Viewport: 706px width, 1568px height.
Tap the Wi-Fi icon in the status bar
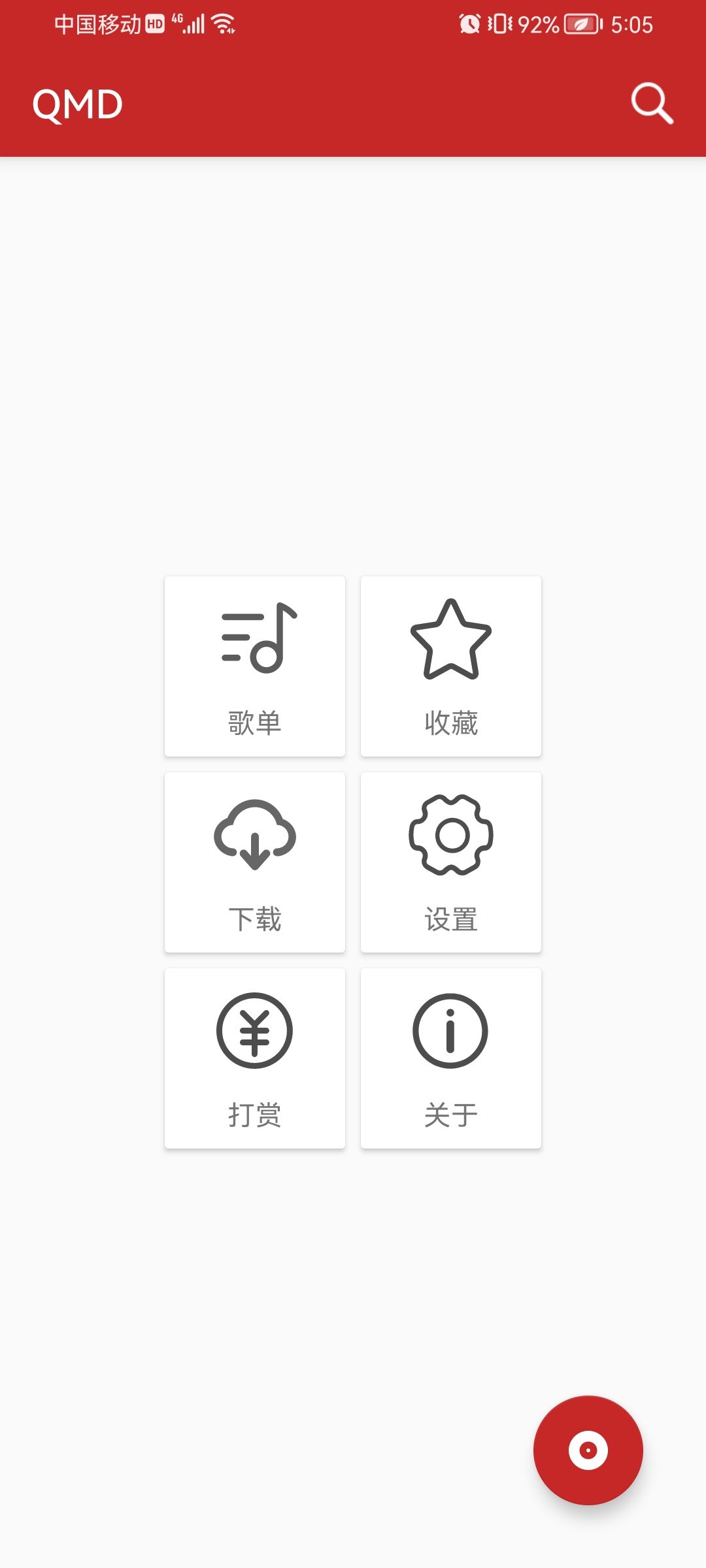coord(222,24)
